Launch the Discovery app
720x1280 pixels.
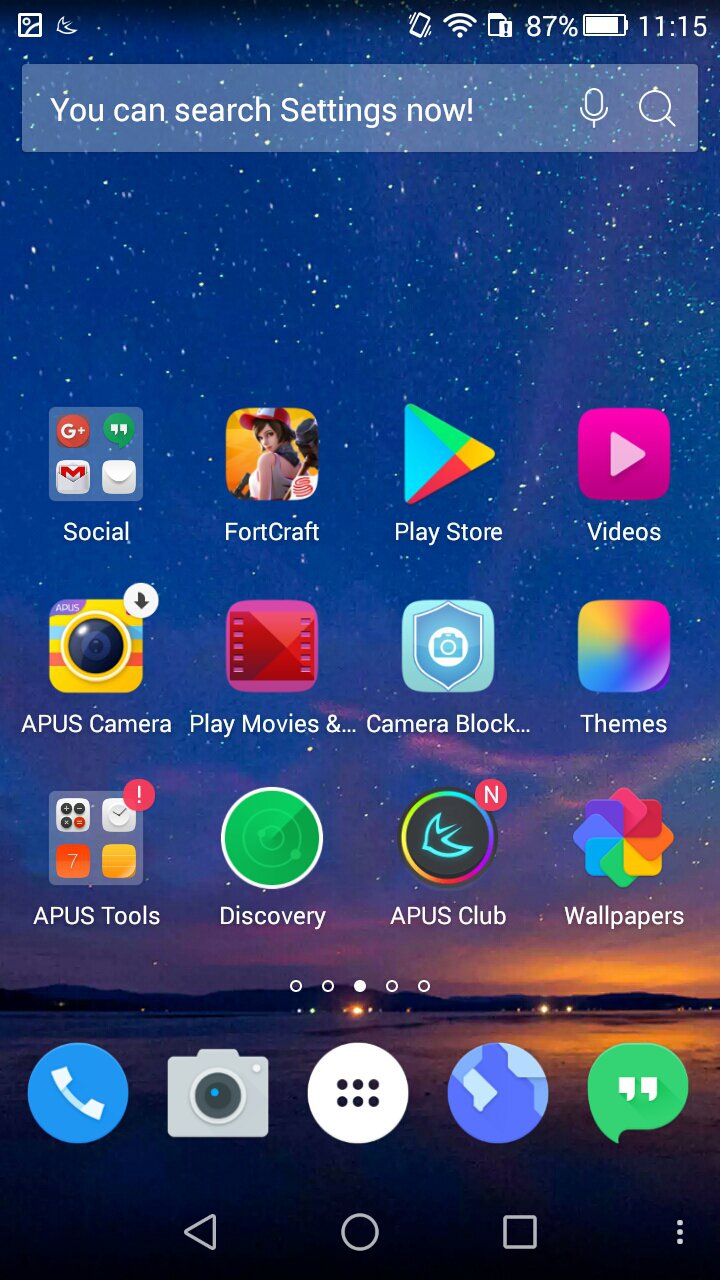pyautogui.click(x=272, y=837)
